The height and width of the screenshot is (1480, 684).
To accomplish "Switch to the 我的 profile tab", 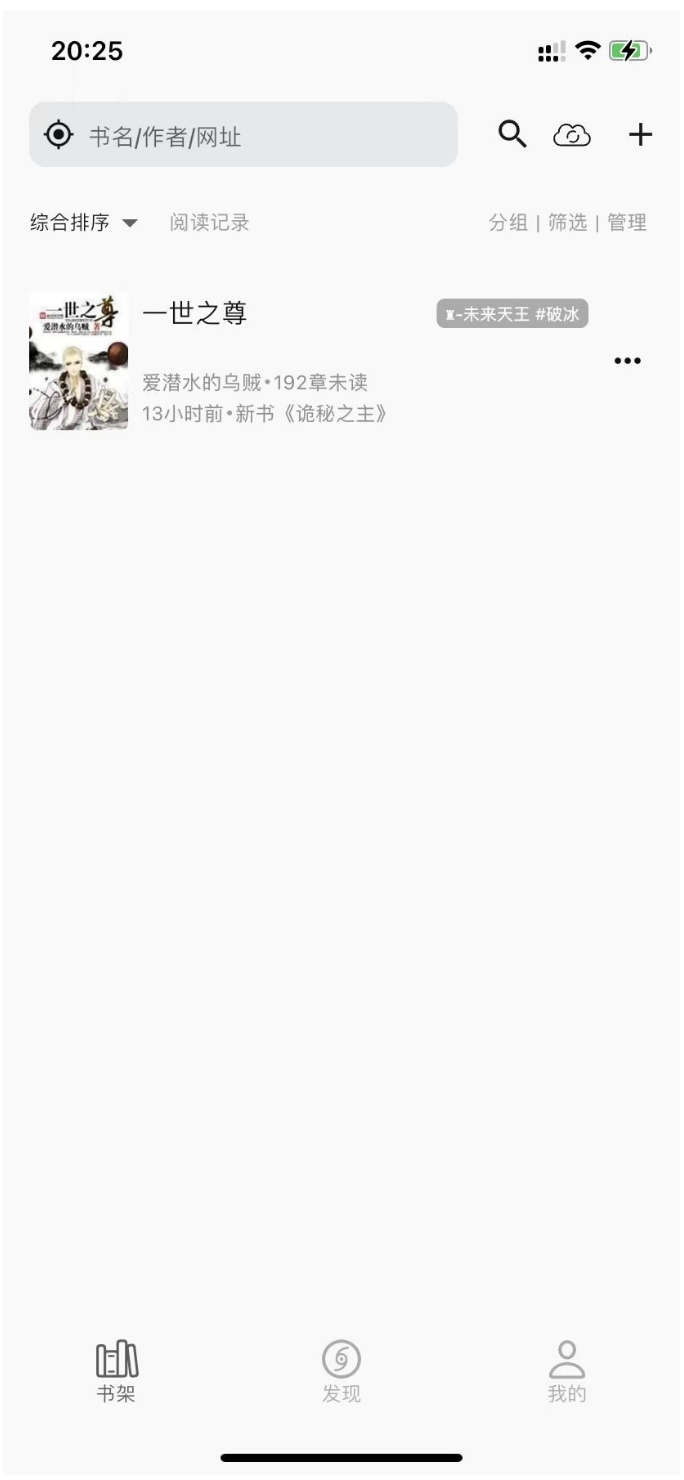I will pyautogui.click(x=567, y=1372).
